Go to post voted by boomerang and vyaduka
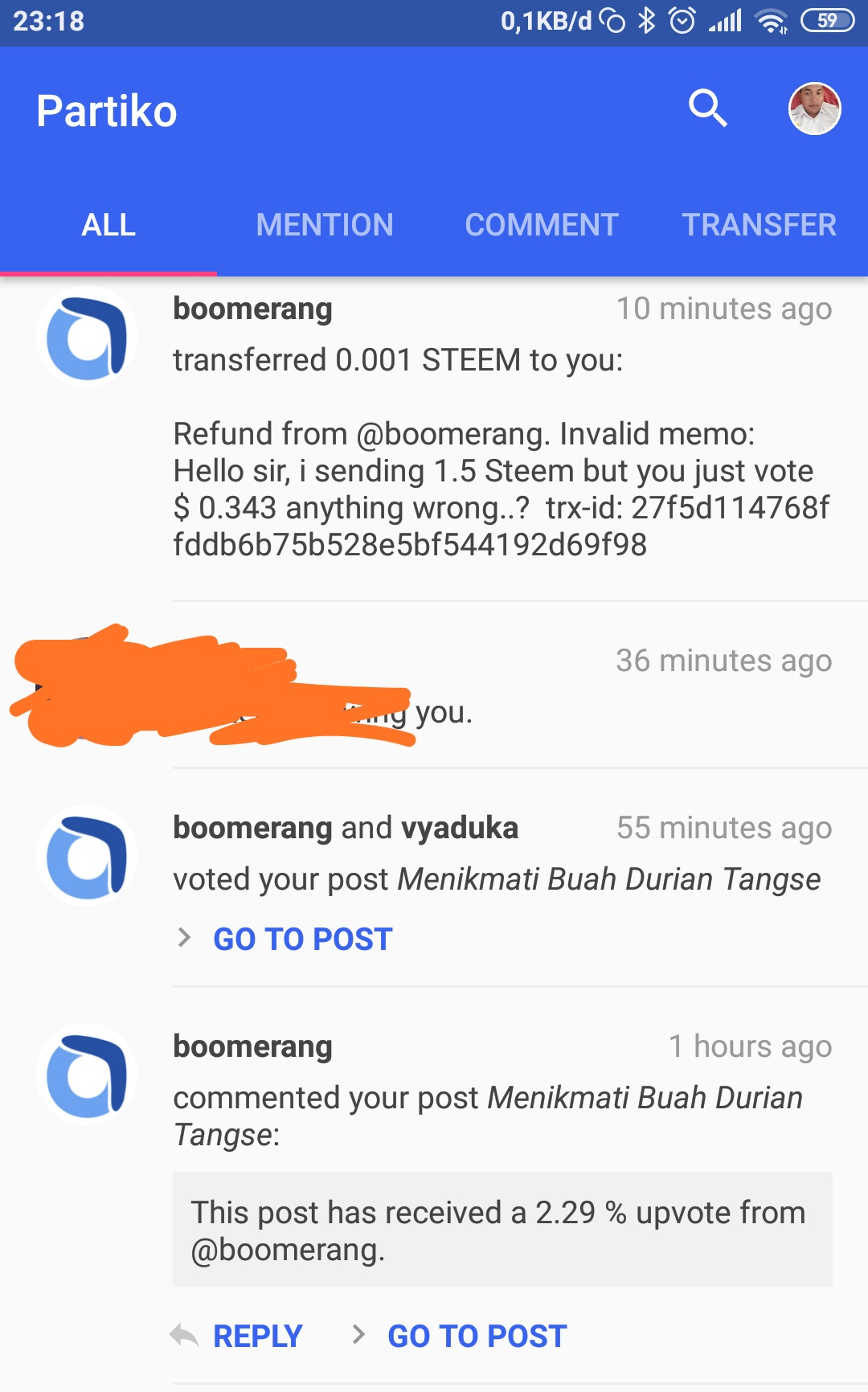Screen dimensions: 868x1392 [x=302, y=939]
